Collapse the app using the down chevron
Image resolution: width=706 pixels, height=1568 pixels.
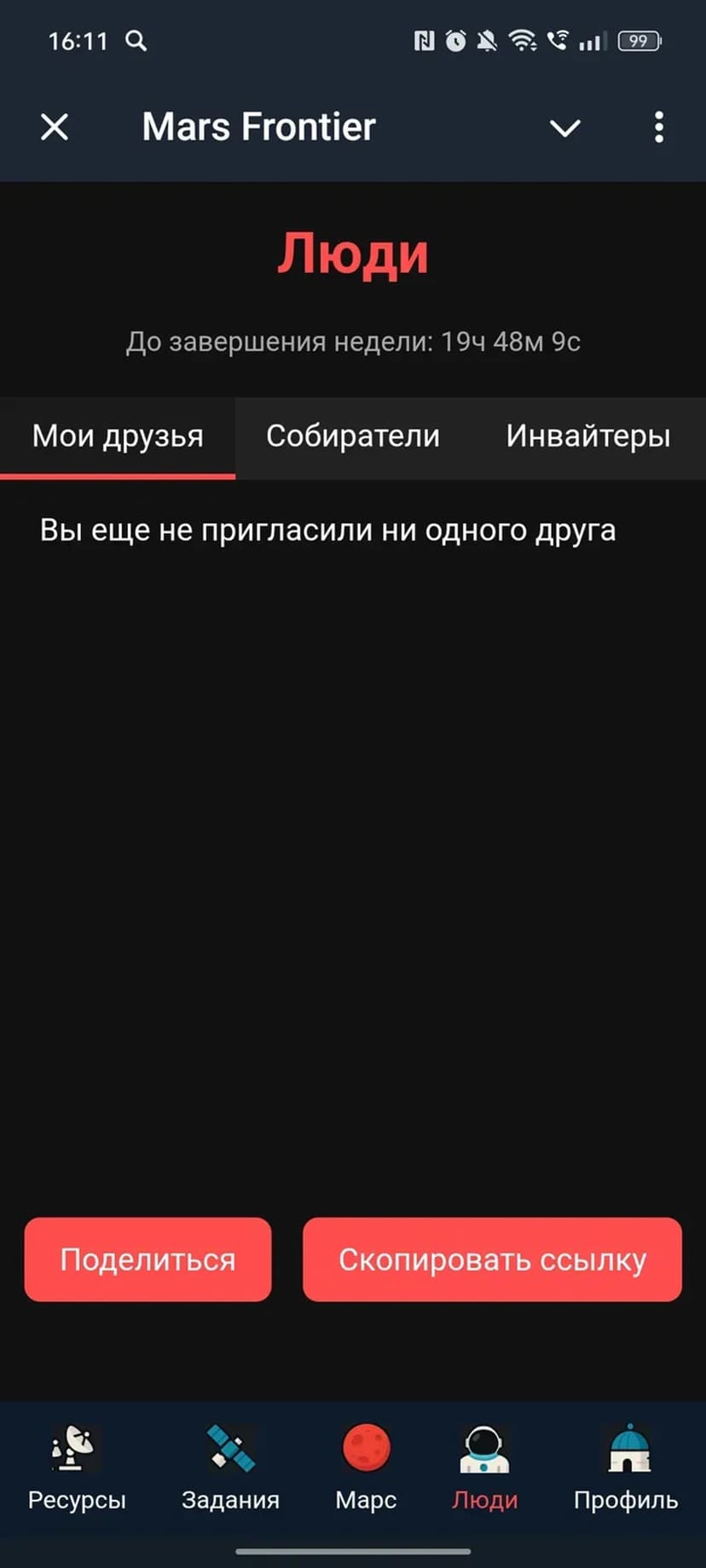(x=564, y=128)
